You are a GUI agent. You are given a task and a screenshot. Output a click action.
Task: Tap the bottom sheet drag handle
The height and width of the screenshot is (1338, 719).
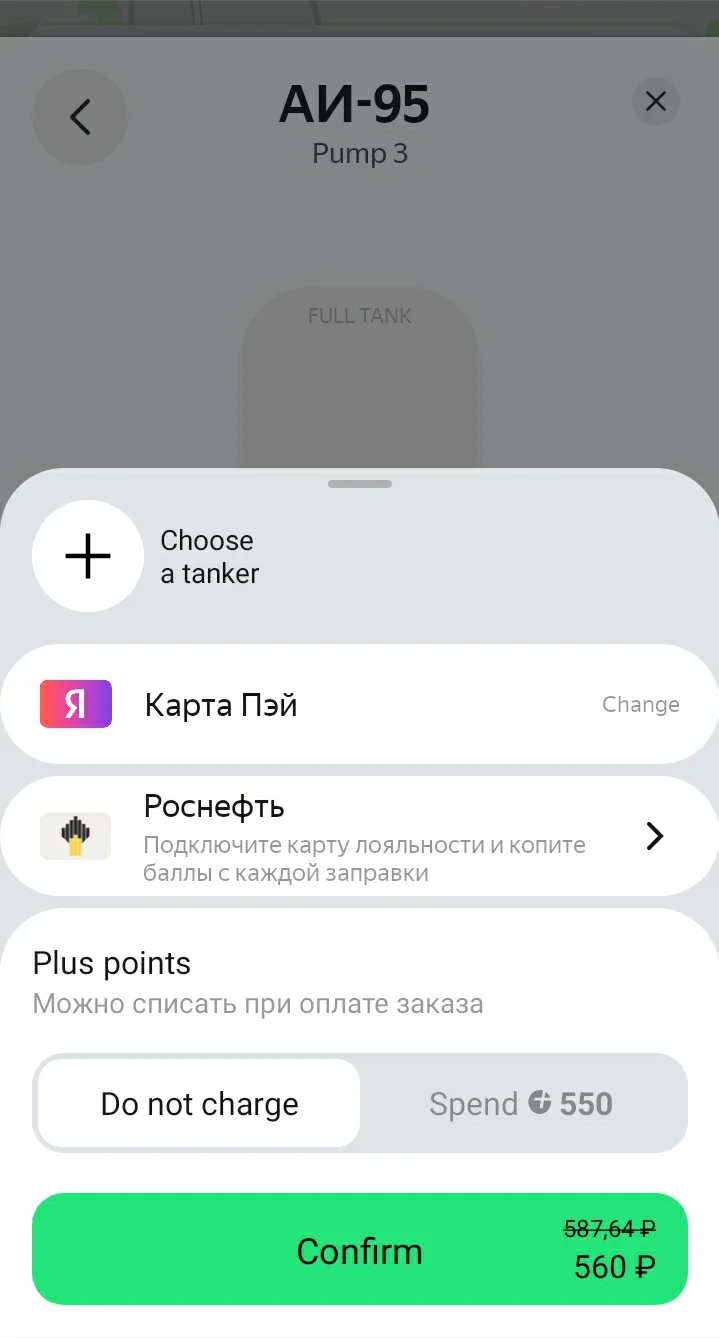tap(360, 484)
